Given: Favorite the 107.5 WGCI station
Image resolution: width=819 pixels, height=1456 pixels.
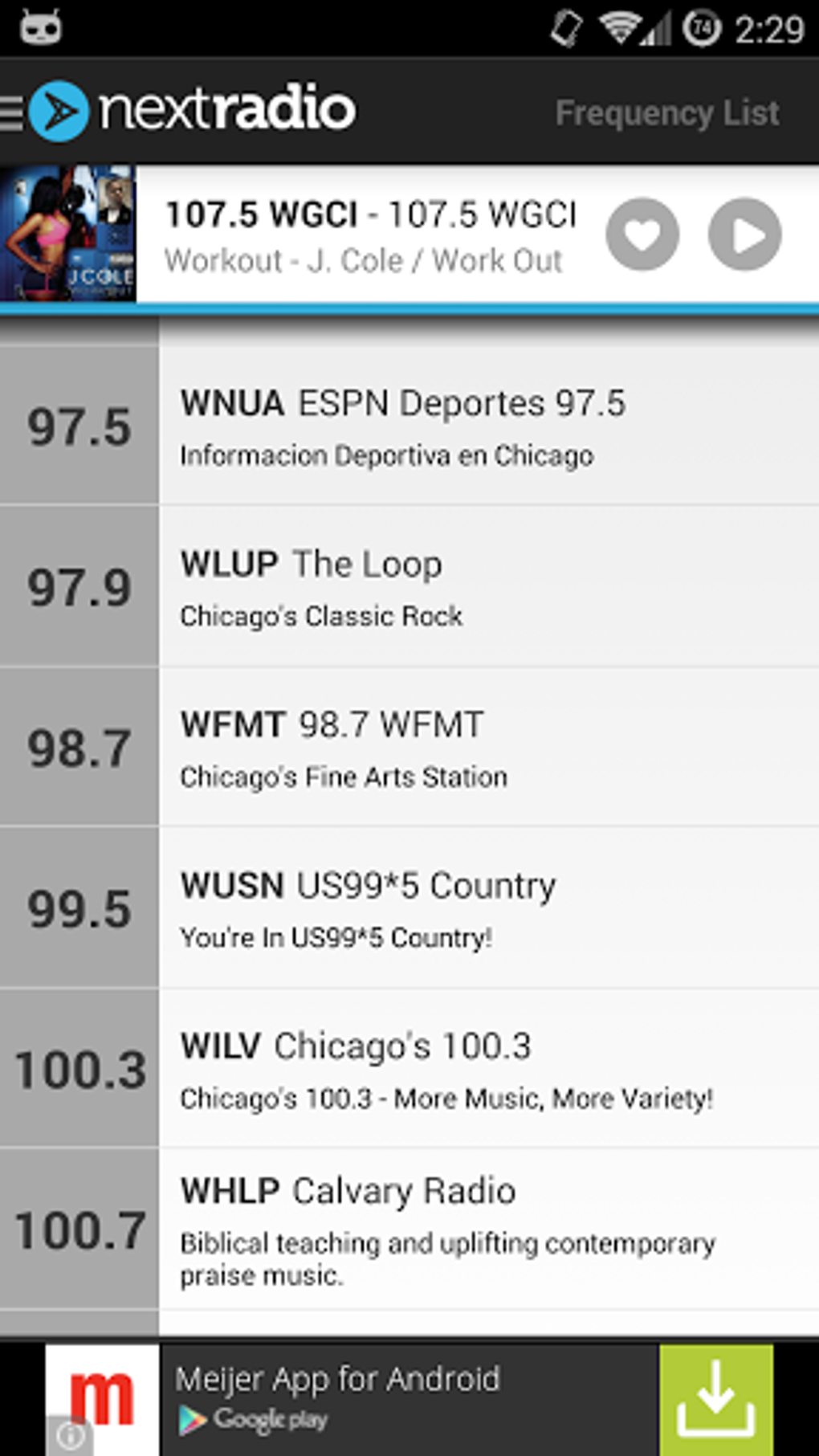Looking at the screenshot, I should 642,234.
